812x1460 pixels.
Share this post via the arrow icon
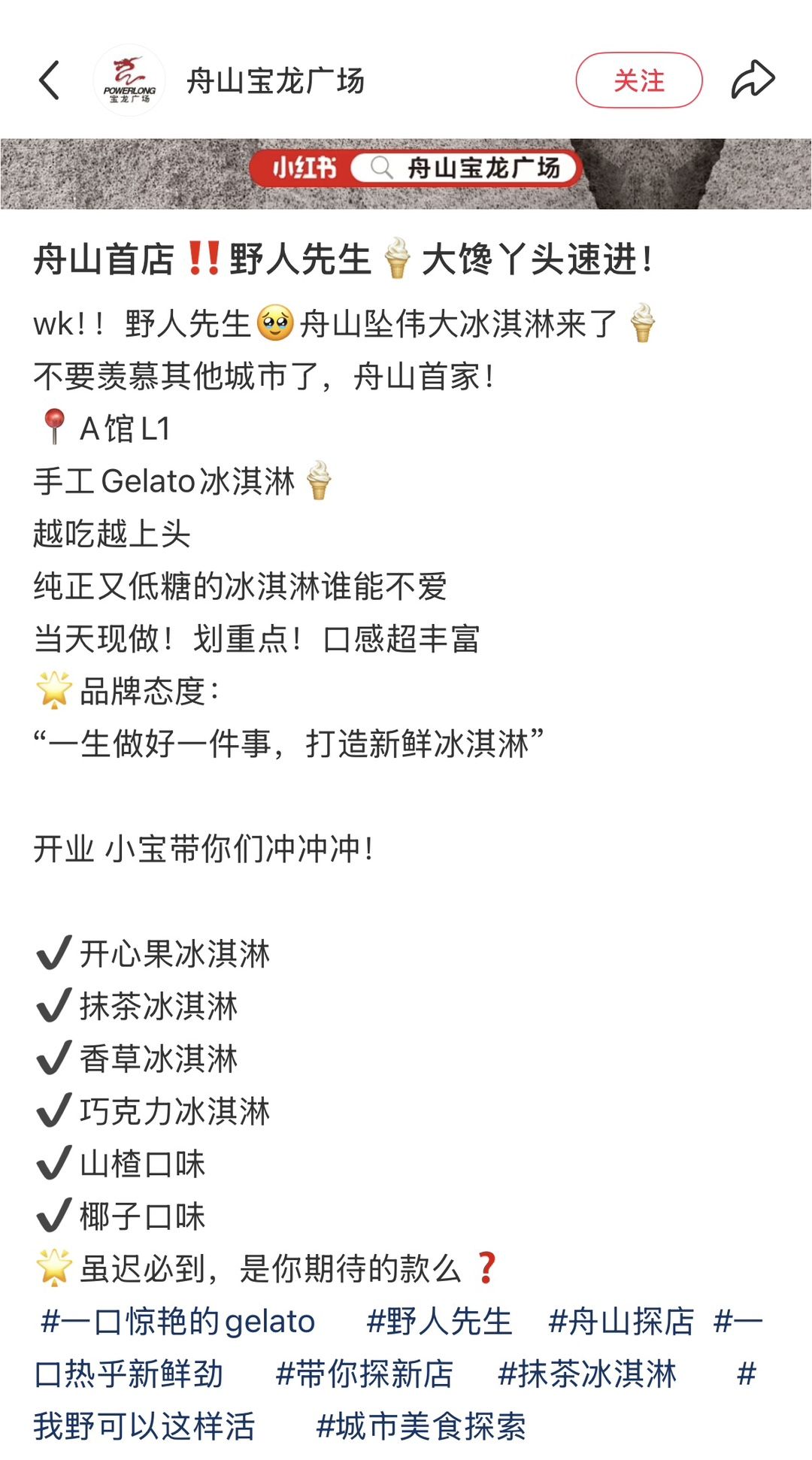(753, 80)
